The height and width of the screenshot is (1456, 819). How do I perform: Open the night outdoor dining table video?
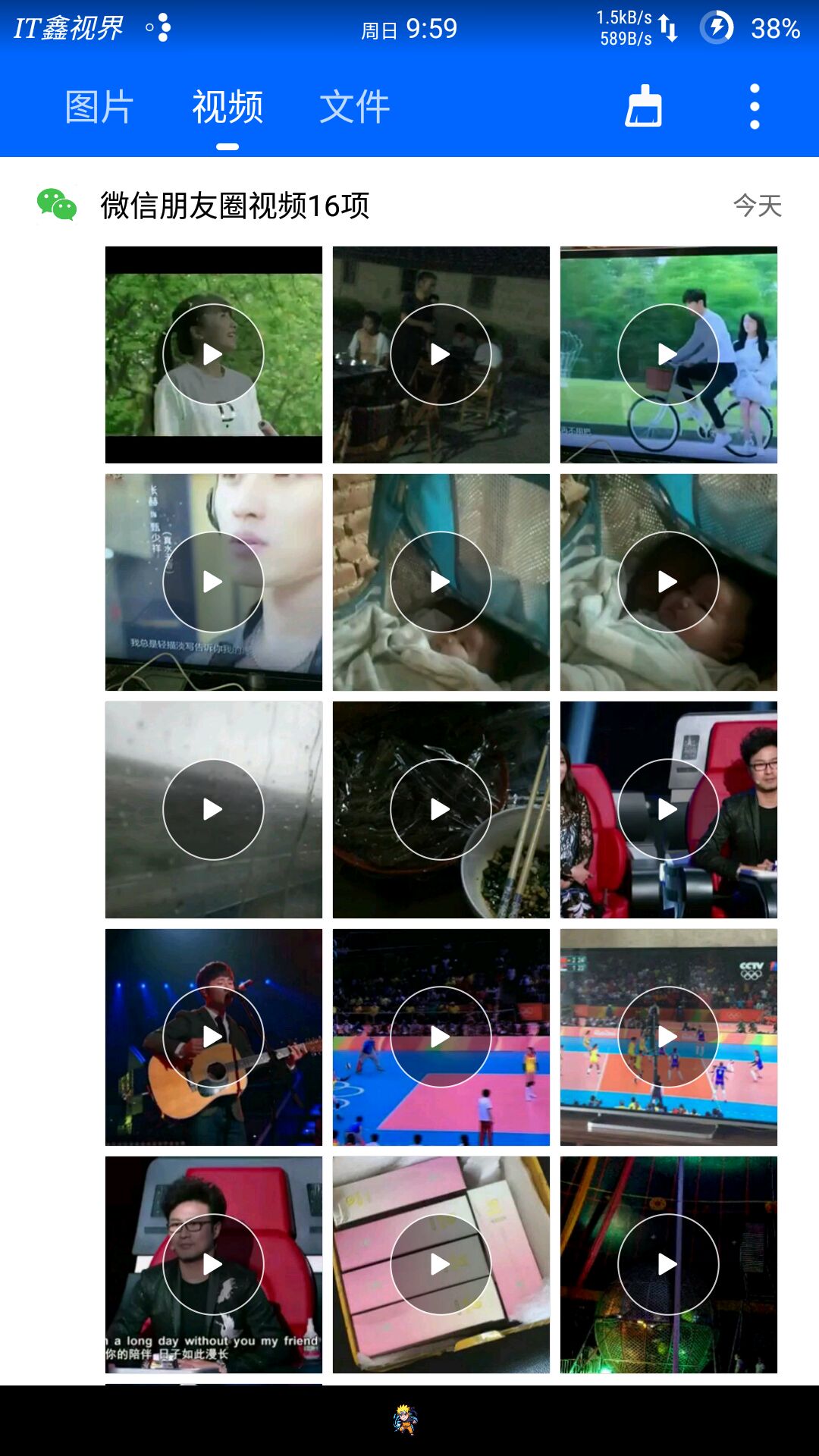click(x=441, y=354)
